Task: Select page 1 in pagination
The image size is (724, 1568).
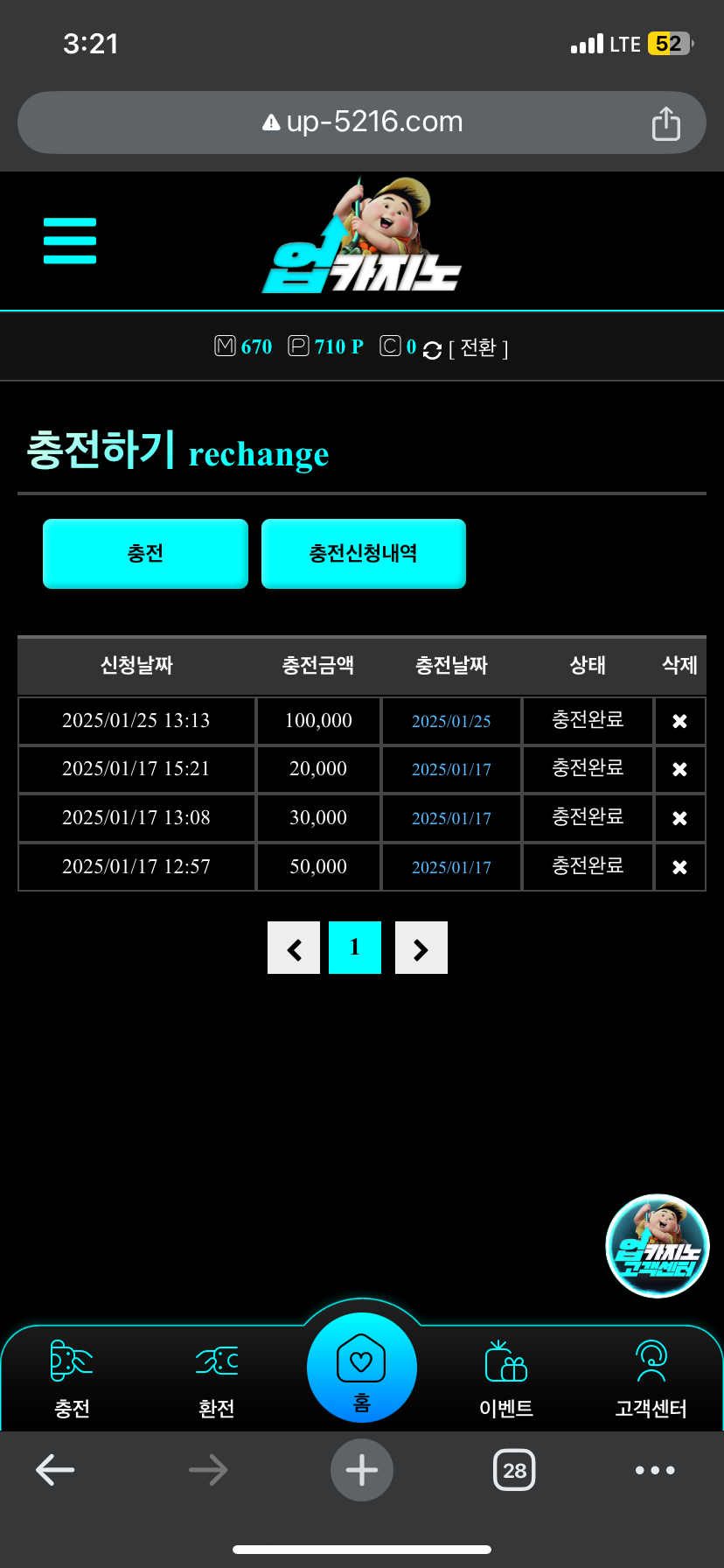Action: (x=355, y=948)
